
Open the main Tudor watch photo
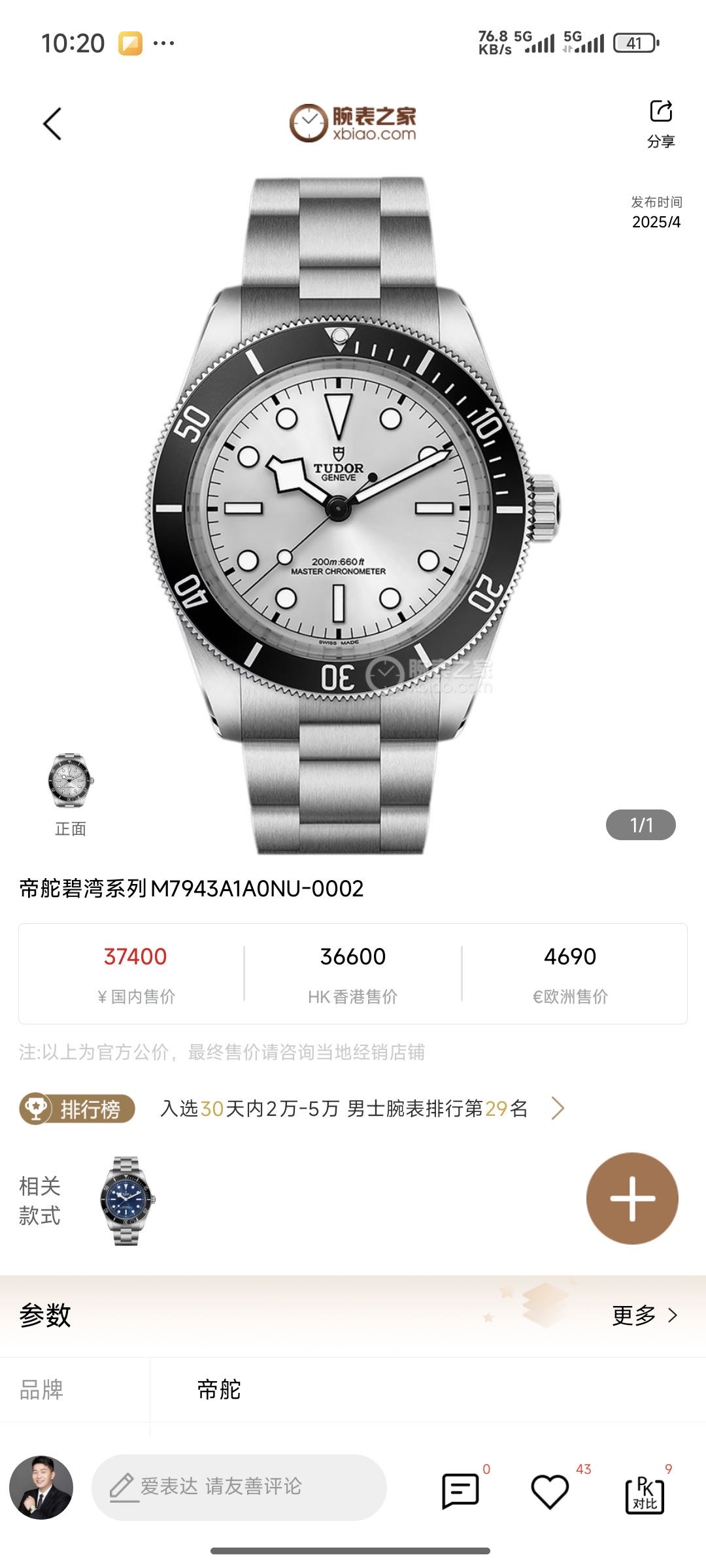pos(353,510)
